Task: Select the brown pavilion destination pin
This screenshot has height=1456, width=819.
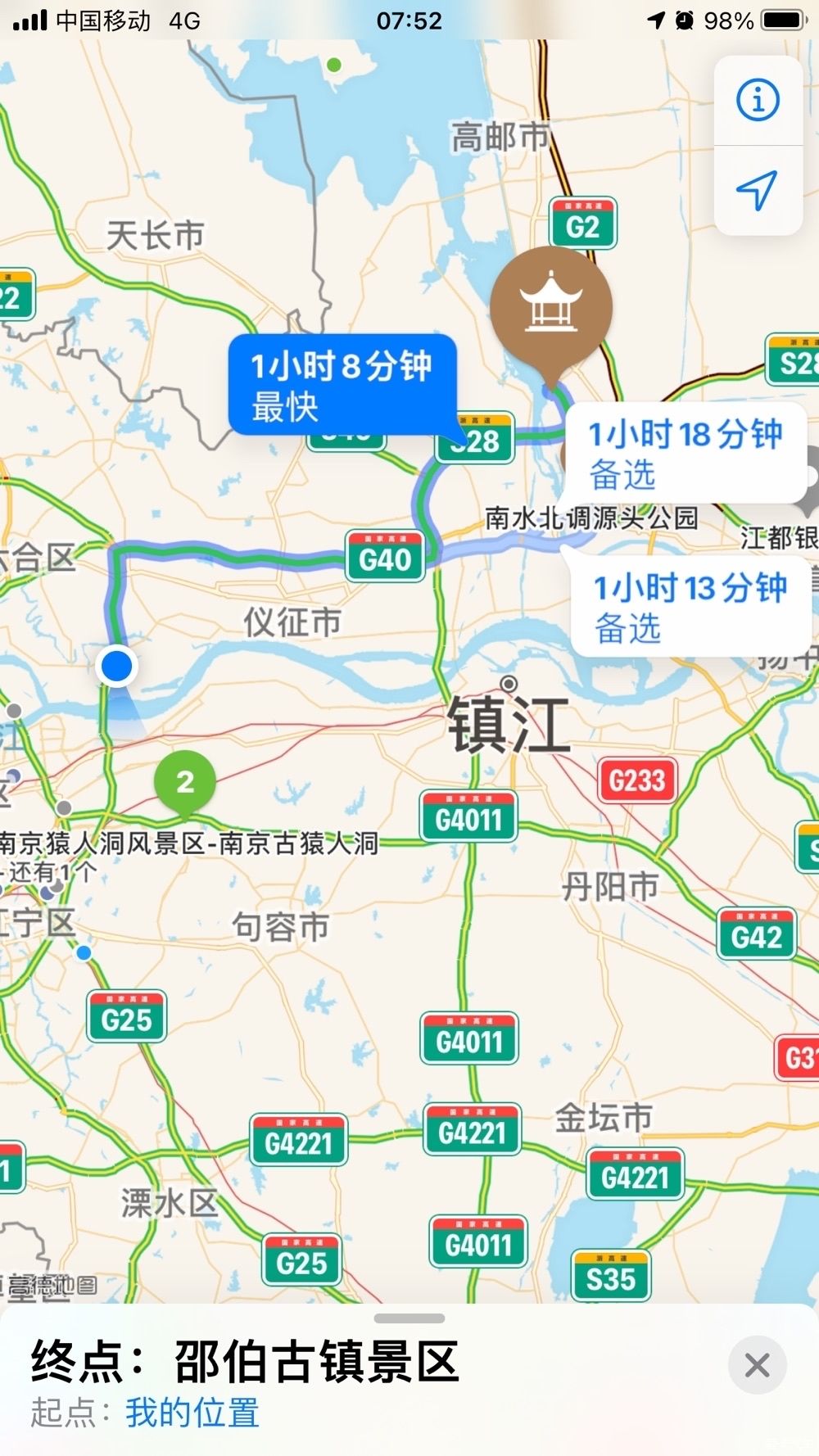Action: point(550,307)
